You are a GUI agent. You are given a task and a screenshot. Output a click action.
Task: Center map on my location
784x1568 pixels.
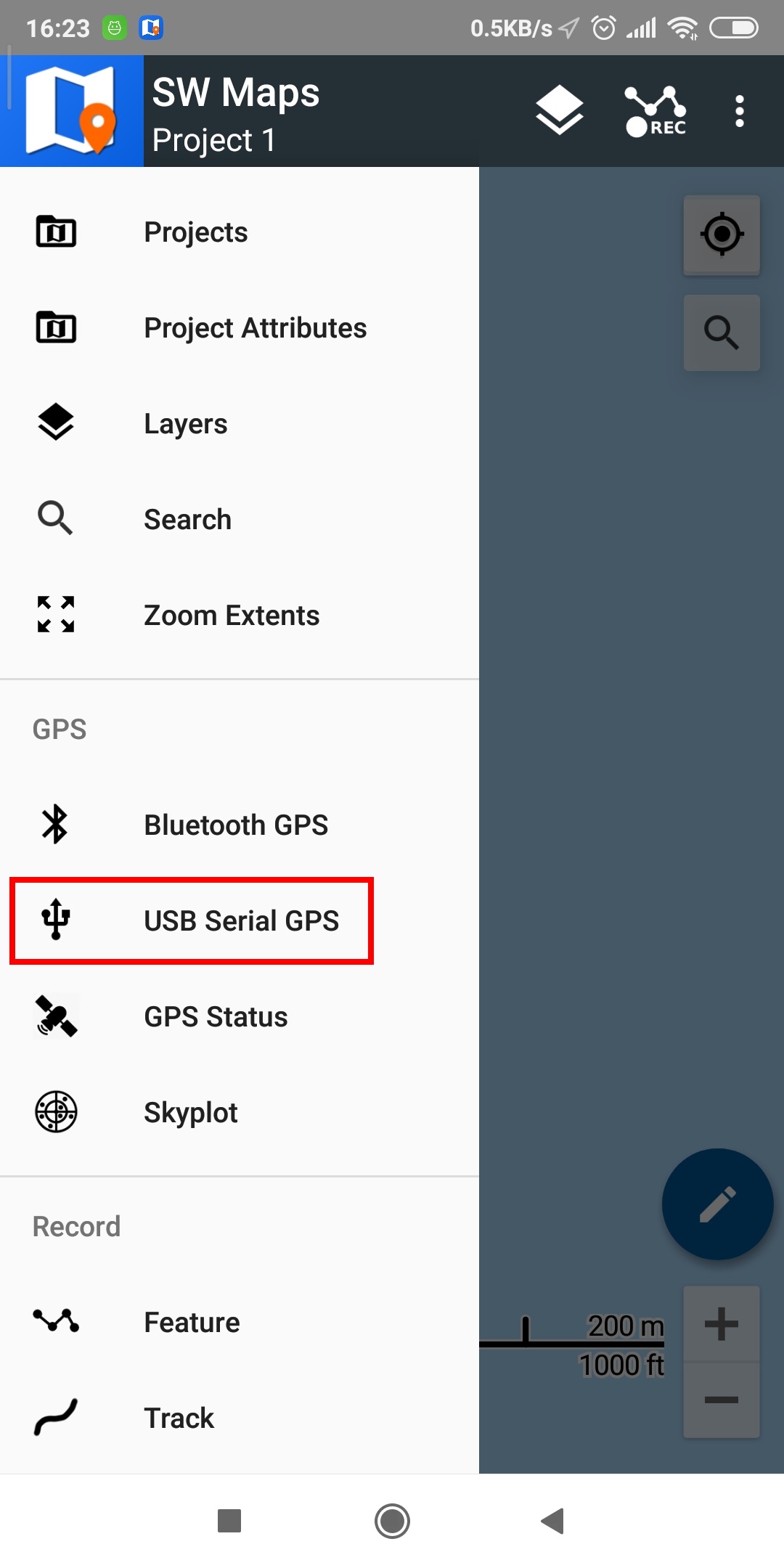pyautogui.click(x=722, y=234)
